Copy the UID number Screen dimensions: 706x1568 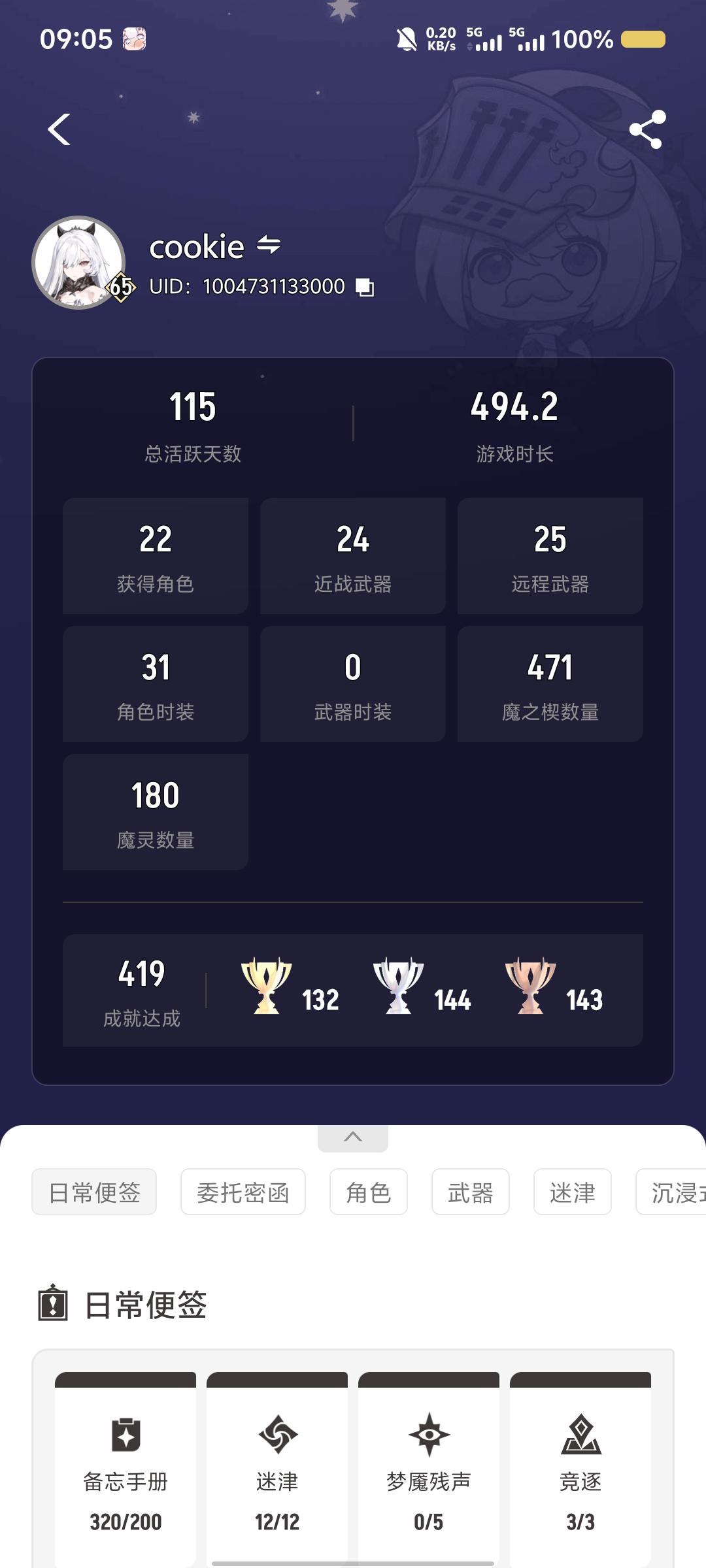tap(365, 287)
